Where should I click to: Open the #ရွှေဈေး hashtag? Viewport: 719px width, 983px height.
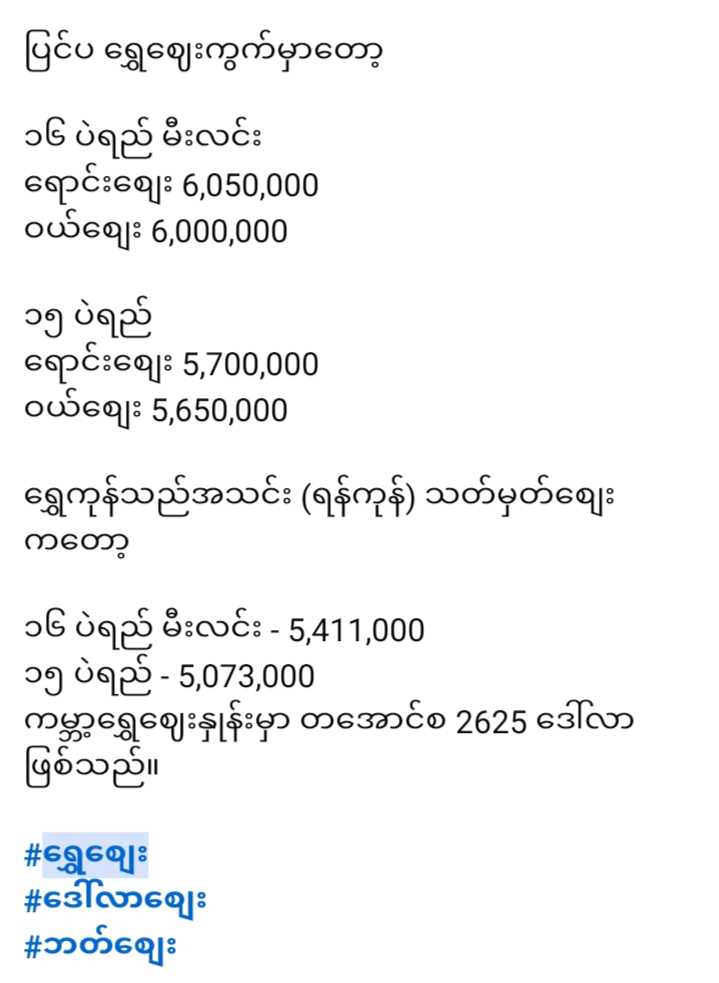click(86, 855)
